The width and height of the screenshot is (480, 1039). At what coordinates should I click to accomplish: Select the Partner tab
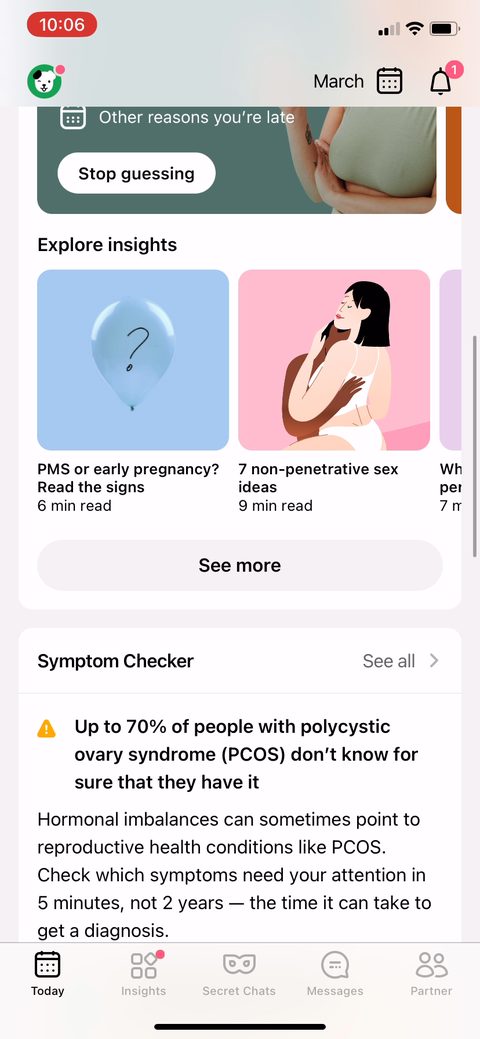[x=432, y=973]
